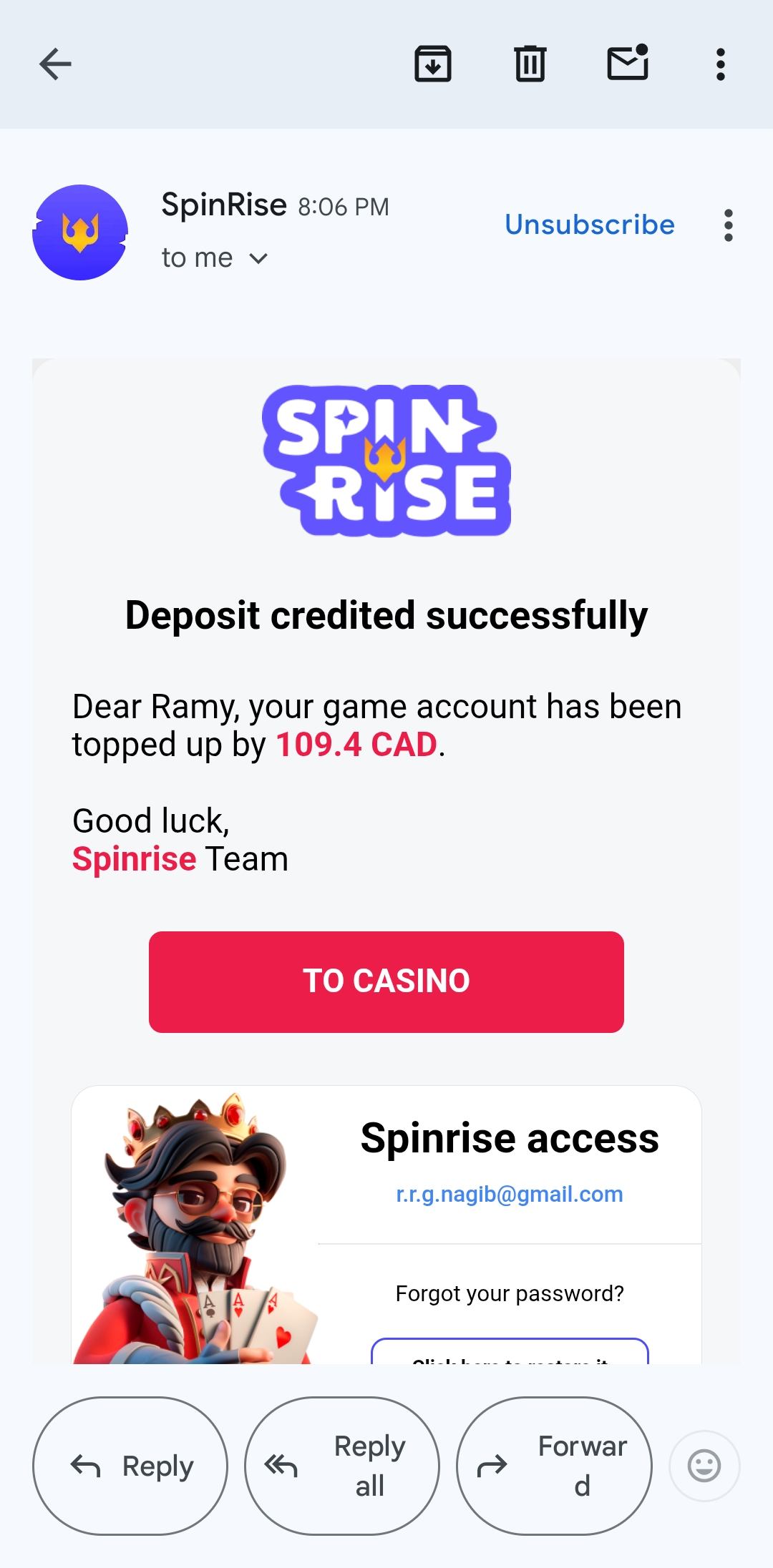Image resolution: width=773 pixels, height=1568 pixels.
Task: Reply to the SpinRise email
Action: click(130, 1466)
